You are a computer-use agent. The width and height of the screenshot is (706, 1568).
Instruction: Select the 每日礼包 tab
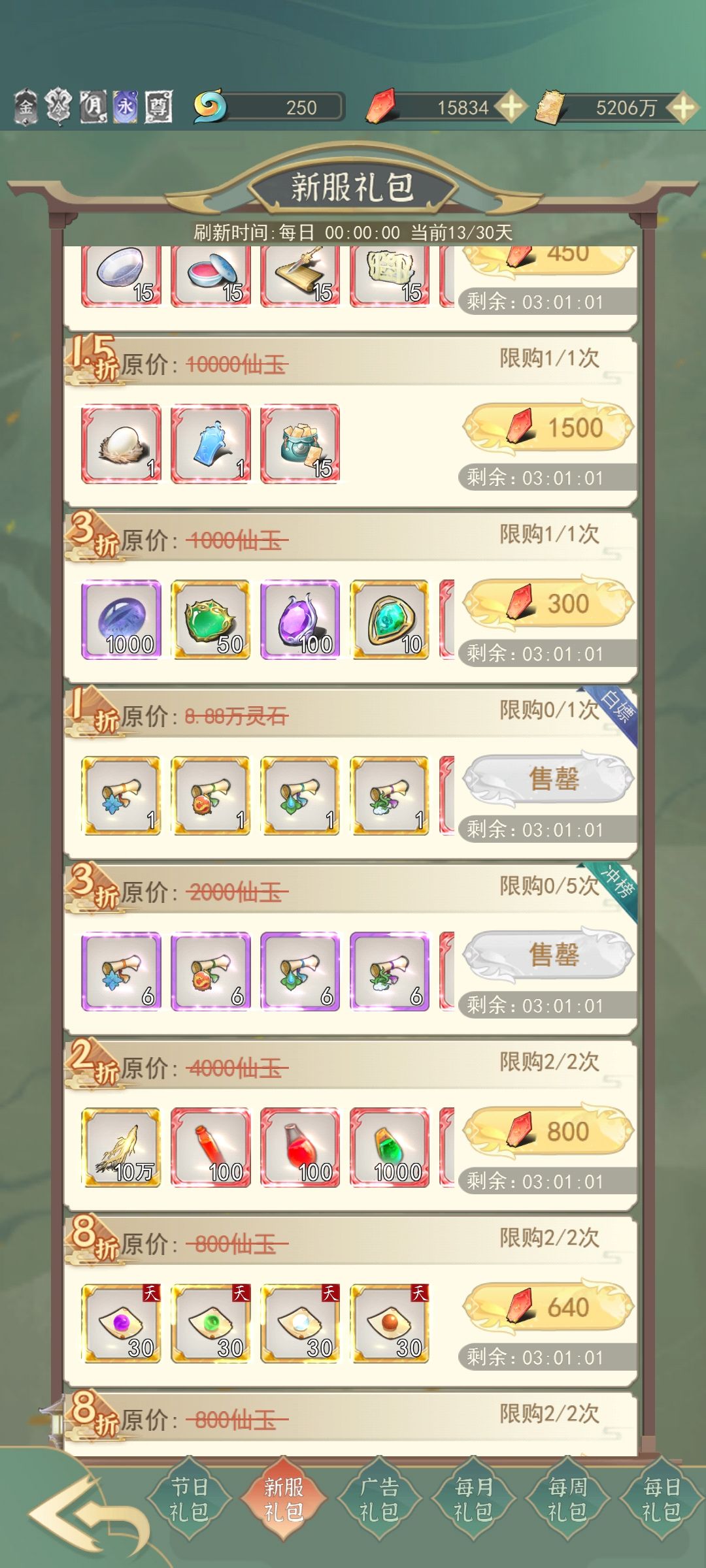click(x=662, y=1499)
